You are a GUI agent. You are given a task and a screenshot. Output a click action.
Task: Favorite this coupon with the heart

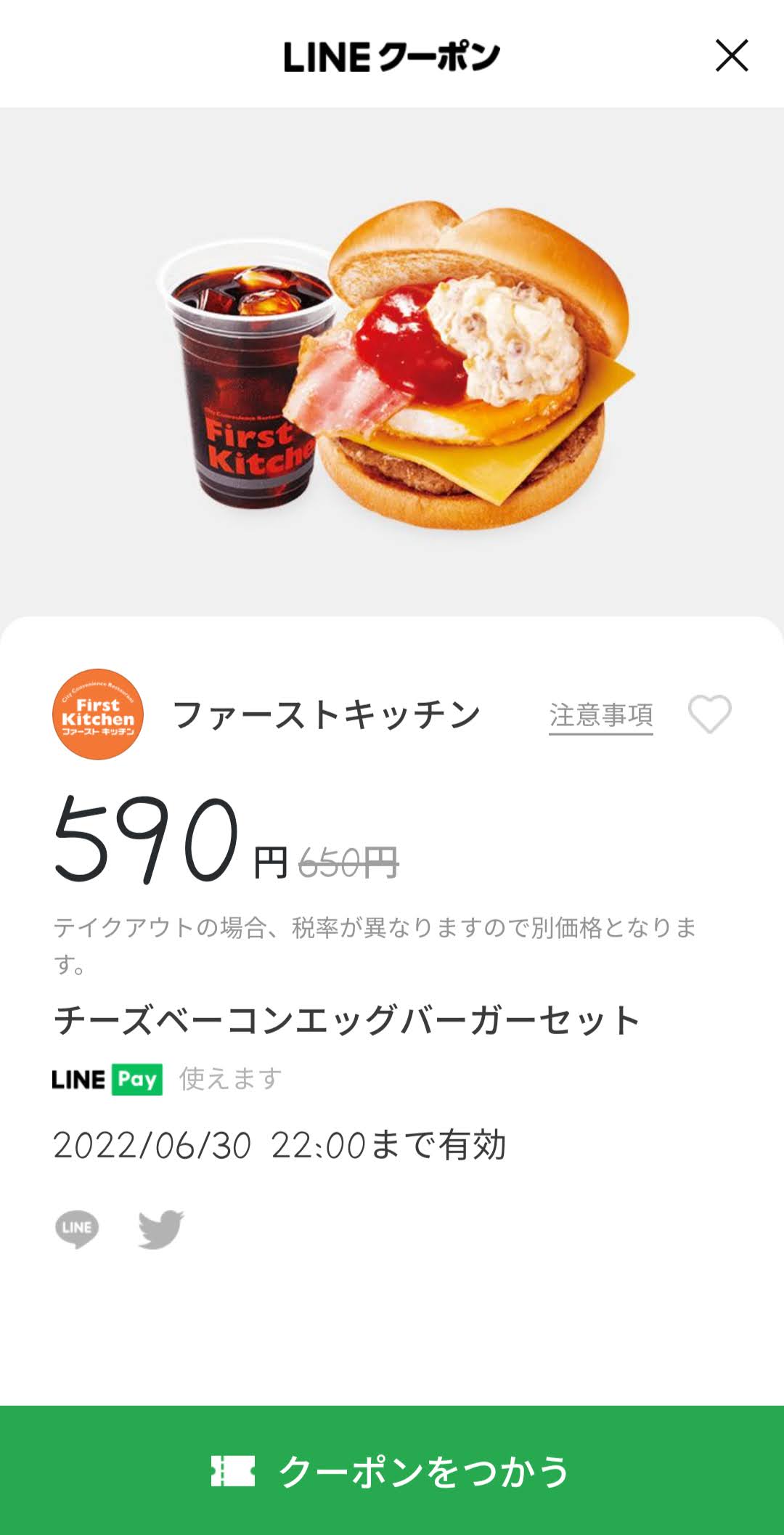click(709, 714)
